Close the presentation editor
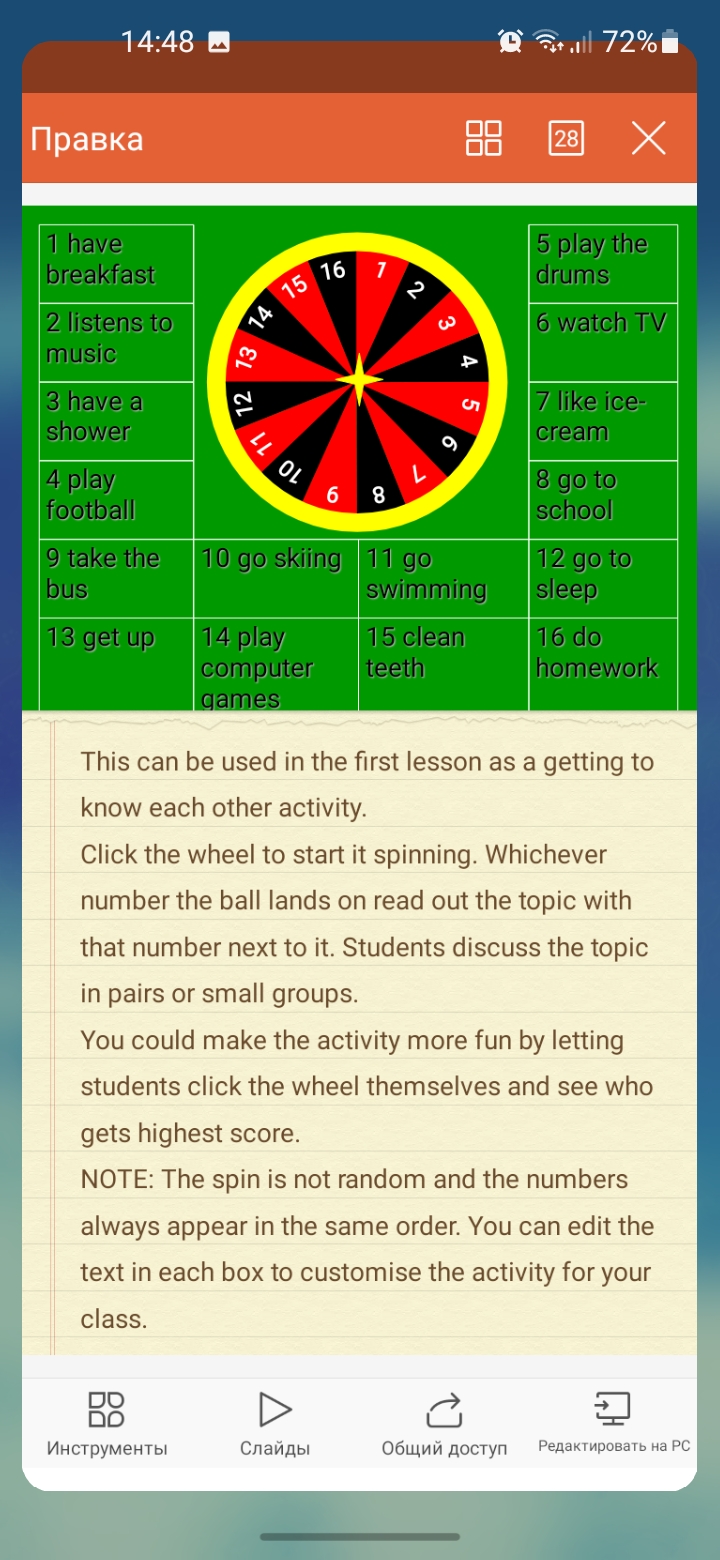Viewport: 720px width, 1560px height. [x=649, y=138]
